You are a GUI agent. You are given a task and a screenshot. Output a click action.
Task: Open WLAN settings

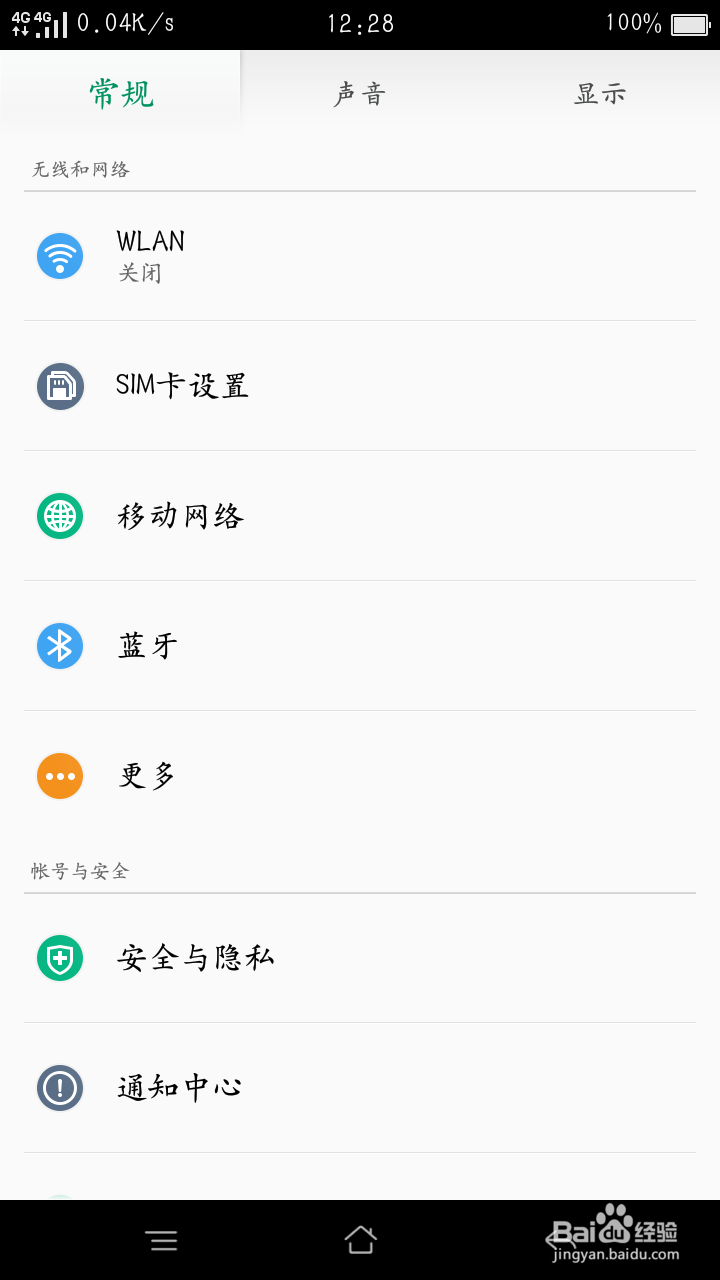point(360,256)
